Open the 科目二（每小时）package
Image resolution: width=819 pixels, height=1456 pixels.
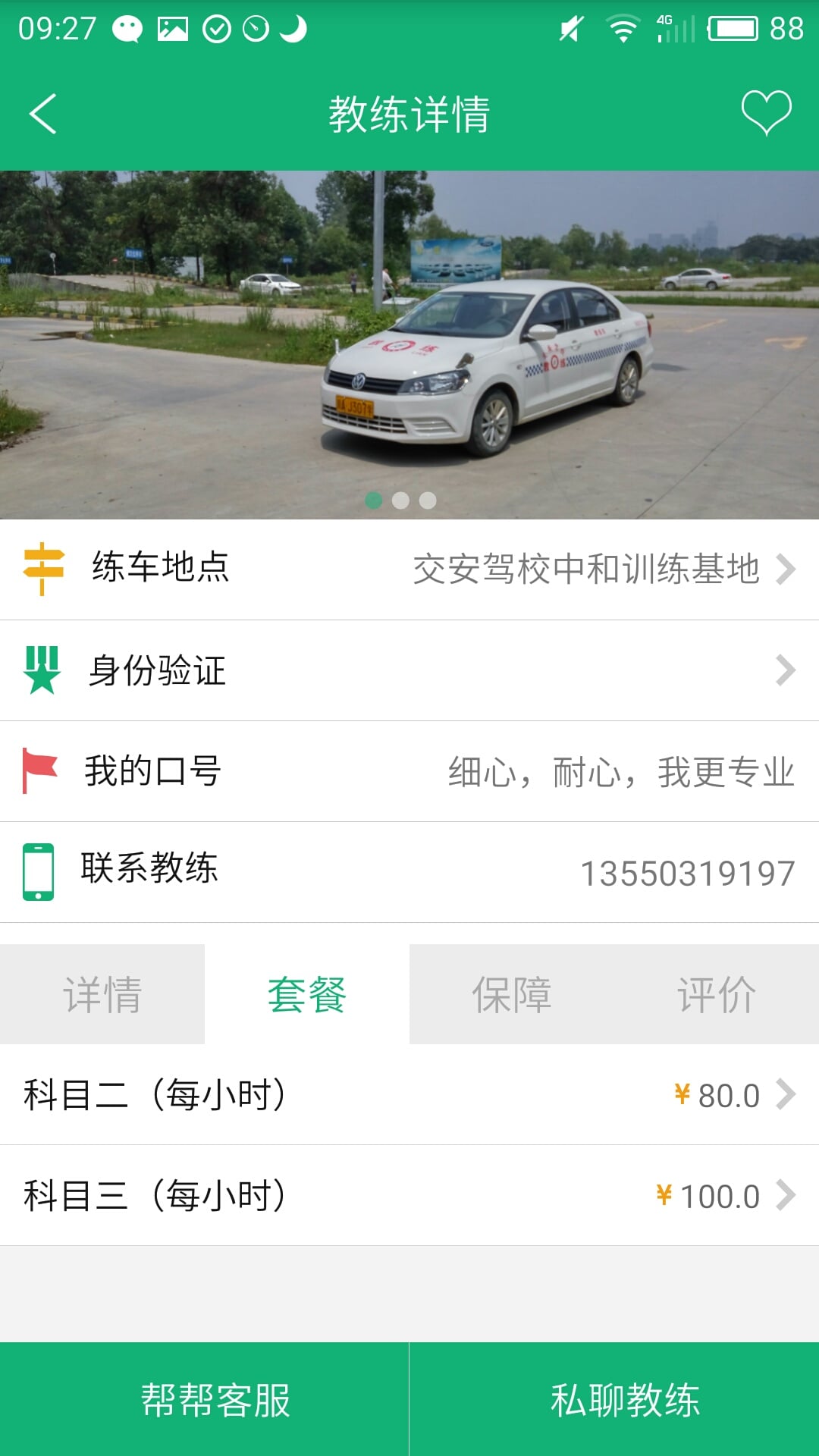tap(409, 1094)
